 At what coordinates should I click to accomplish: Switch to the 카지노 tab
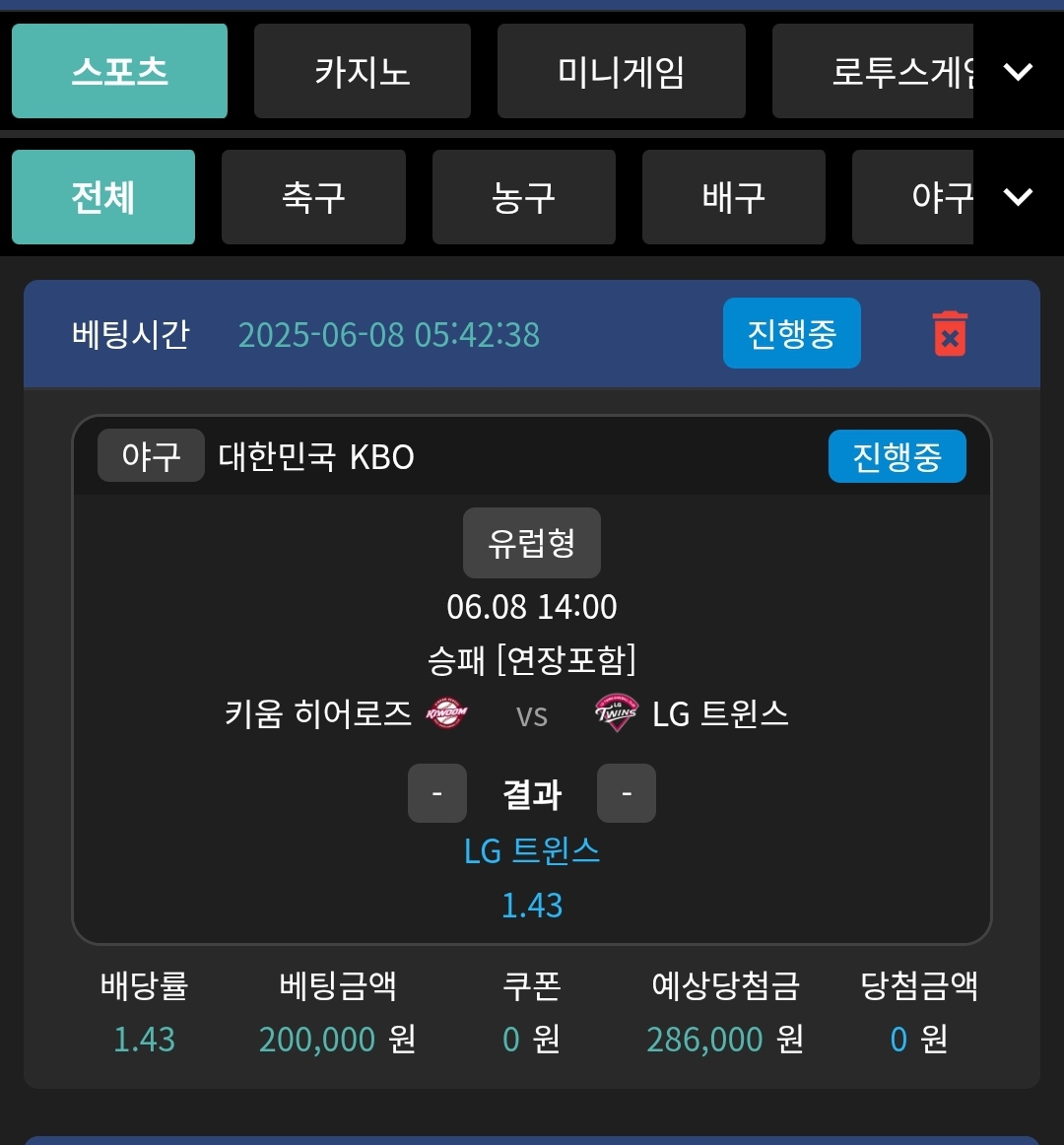(362, 71)
